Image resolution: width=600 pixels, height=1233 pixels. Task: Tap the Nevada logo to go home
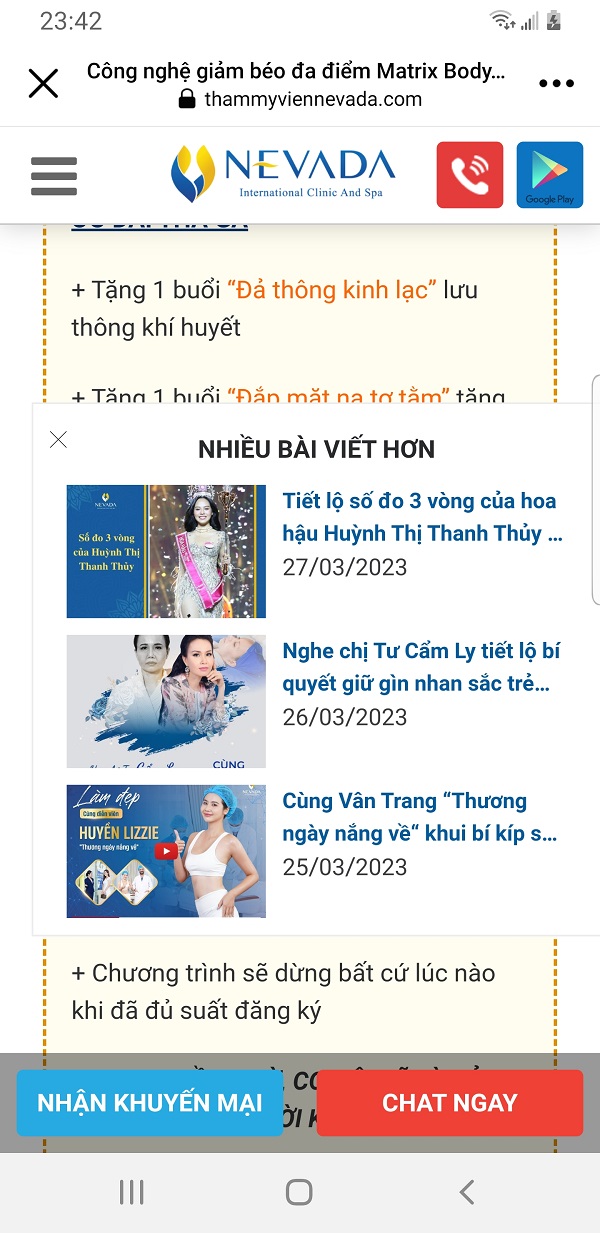(283, 174)
